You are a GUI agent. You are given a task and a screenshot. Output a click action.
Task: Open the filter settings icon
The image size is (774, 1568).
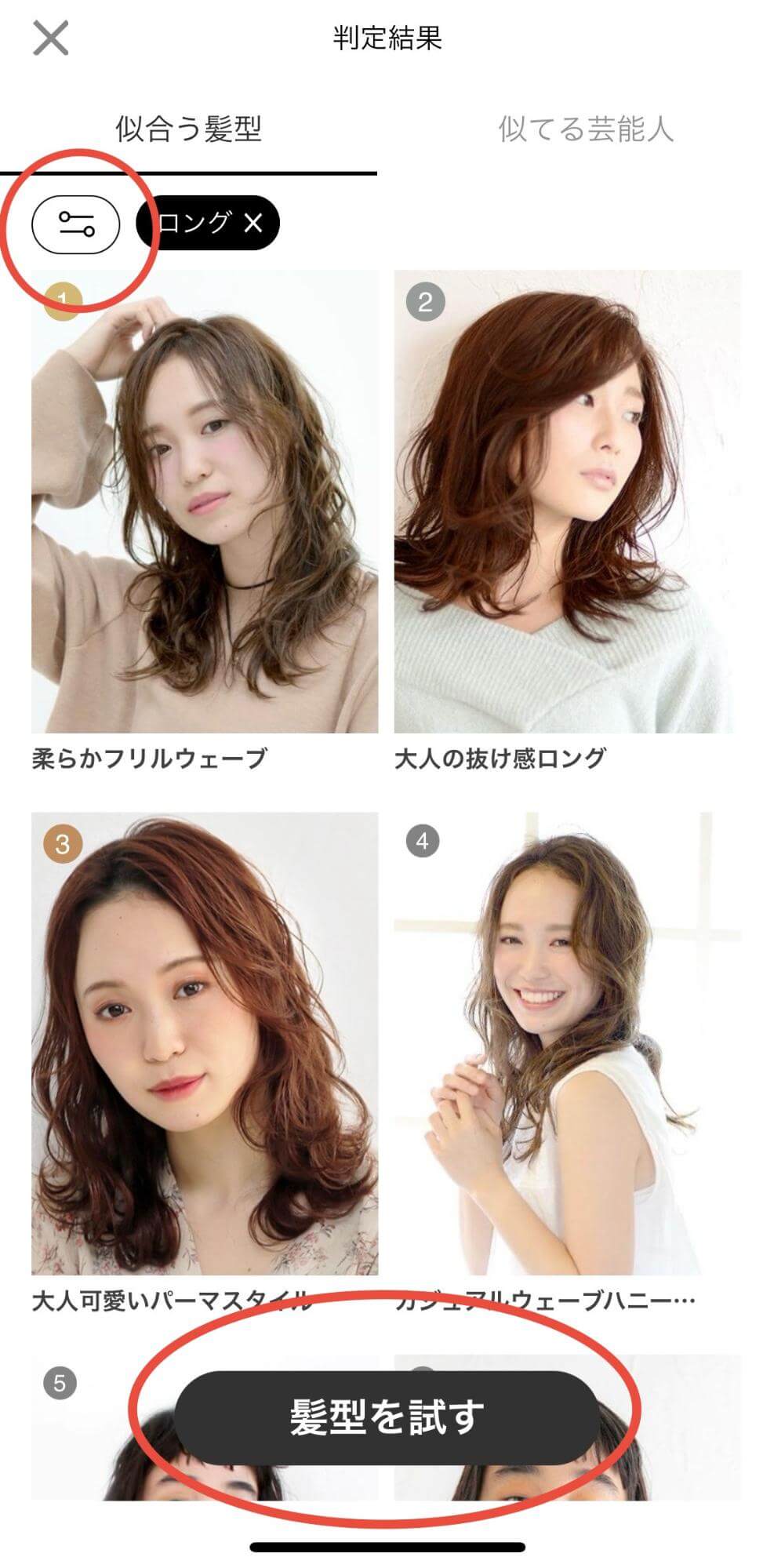click(x=76, y=224)
